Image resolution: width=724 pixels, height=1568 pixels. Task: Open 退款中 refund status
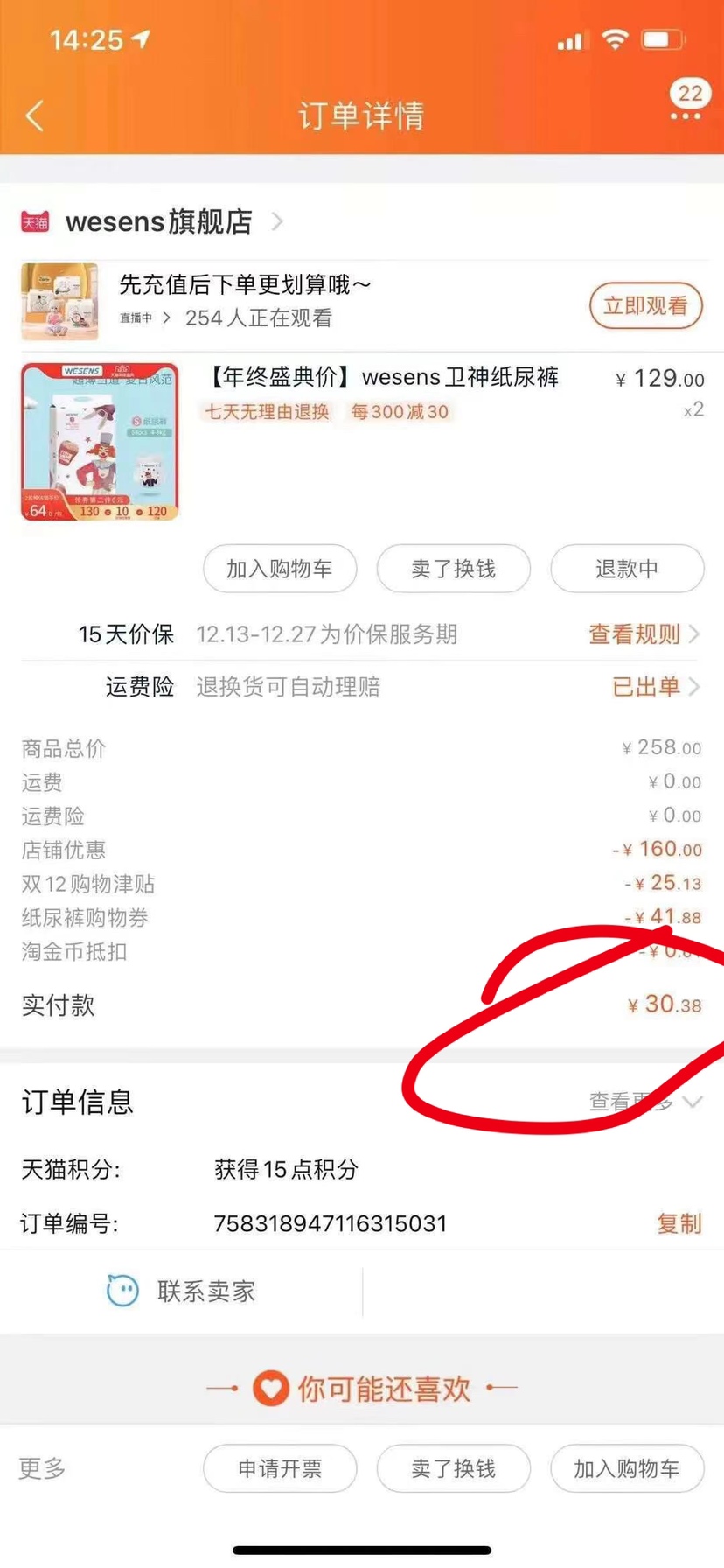click(626, 569)
